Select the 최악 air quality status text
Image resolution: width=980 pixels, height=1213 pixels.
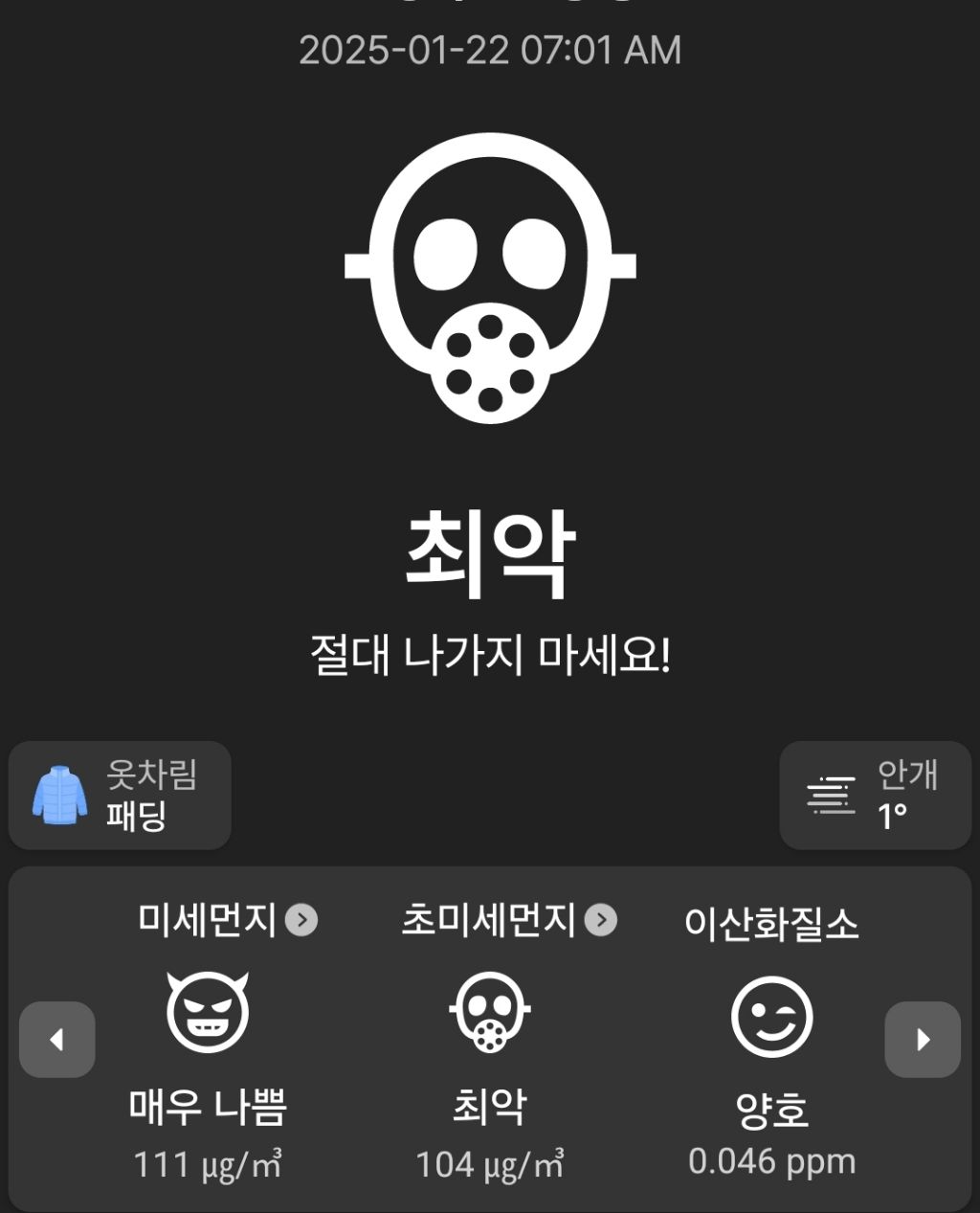pyautogui.click(x=489, y=549)
